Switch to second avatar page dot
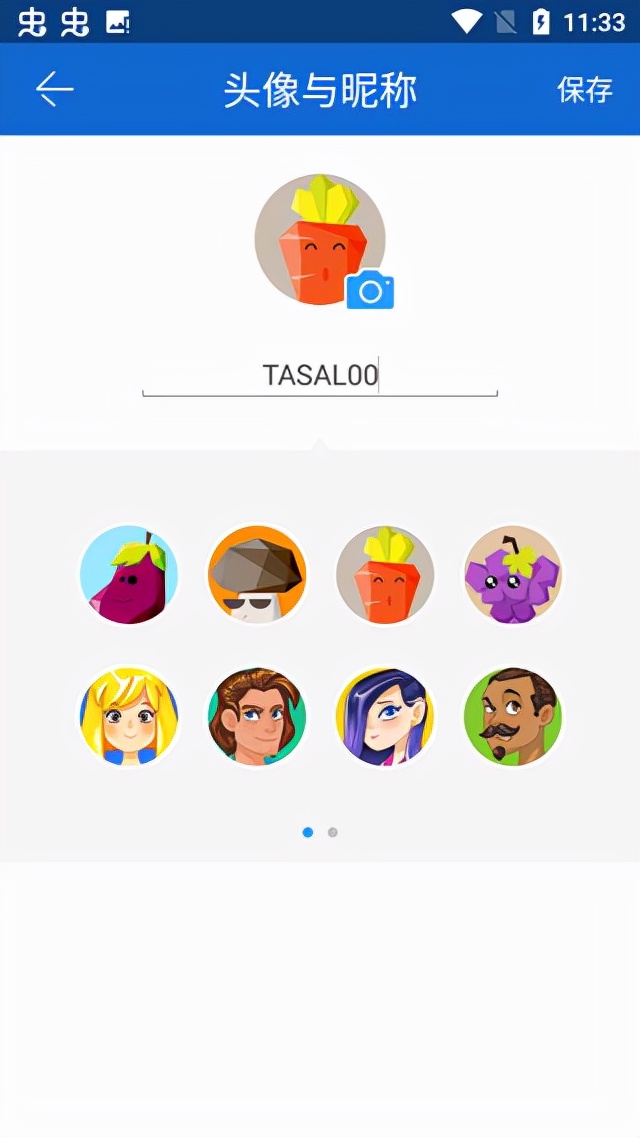This screenshot has height=1138, width=640. point(333,832)
